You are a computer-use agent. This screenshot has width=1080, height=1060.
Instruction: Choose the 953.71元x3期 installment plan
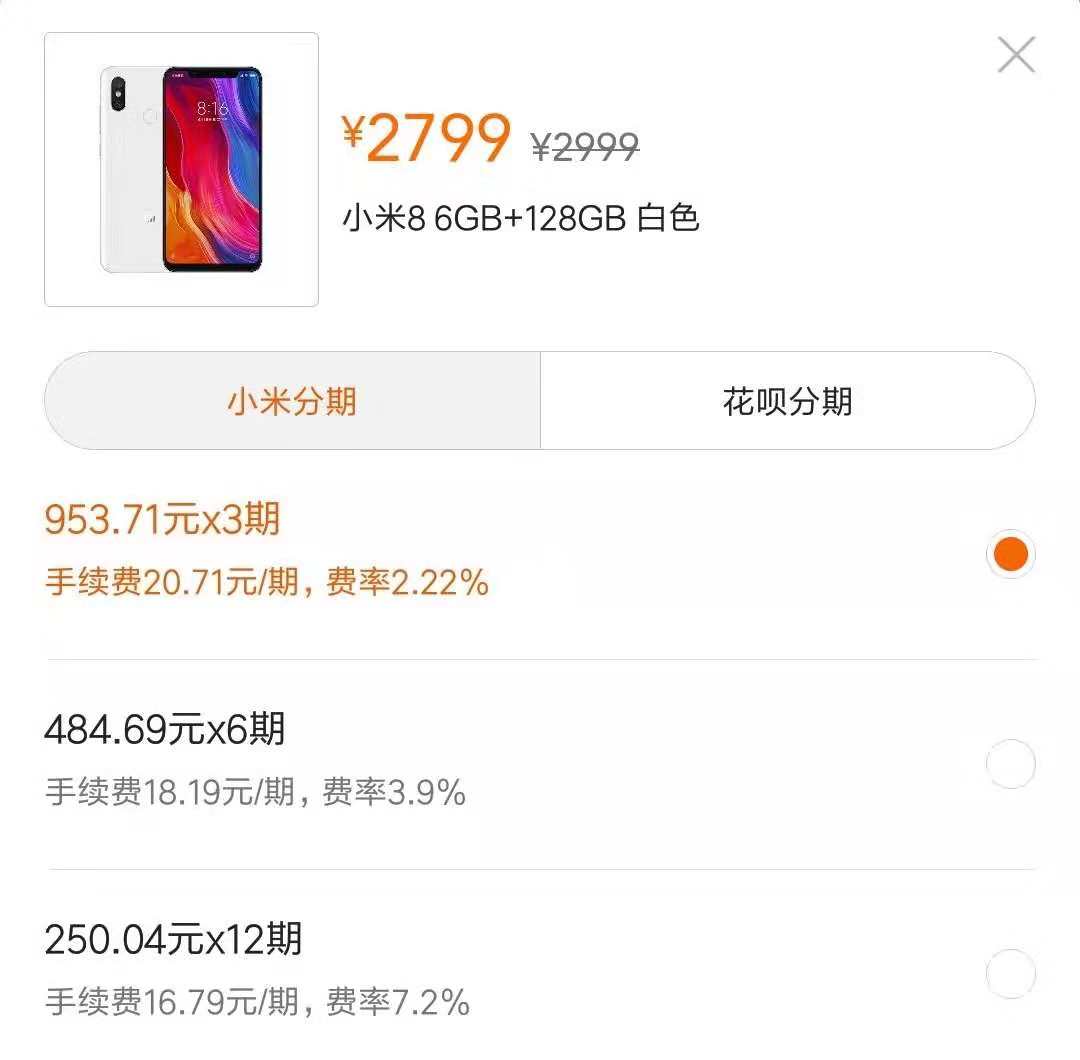click(1010, 554)
